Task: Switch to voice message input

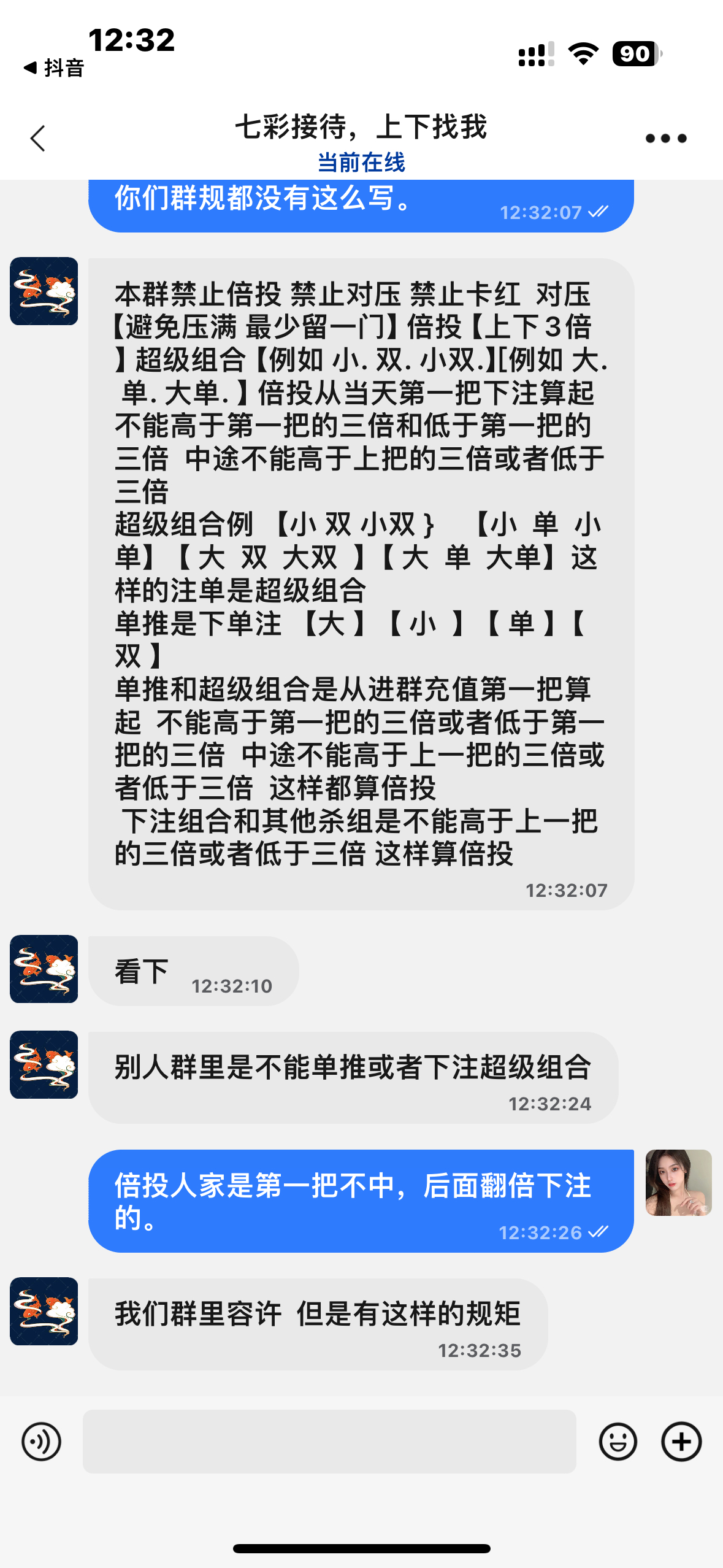Action: tap(41, 1441)
